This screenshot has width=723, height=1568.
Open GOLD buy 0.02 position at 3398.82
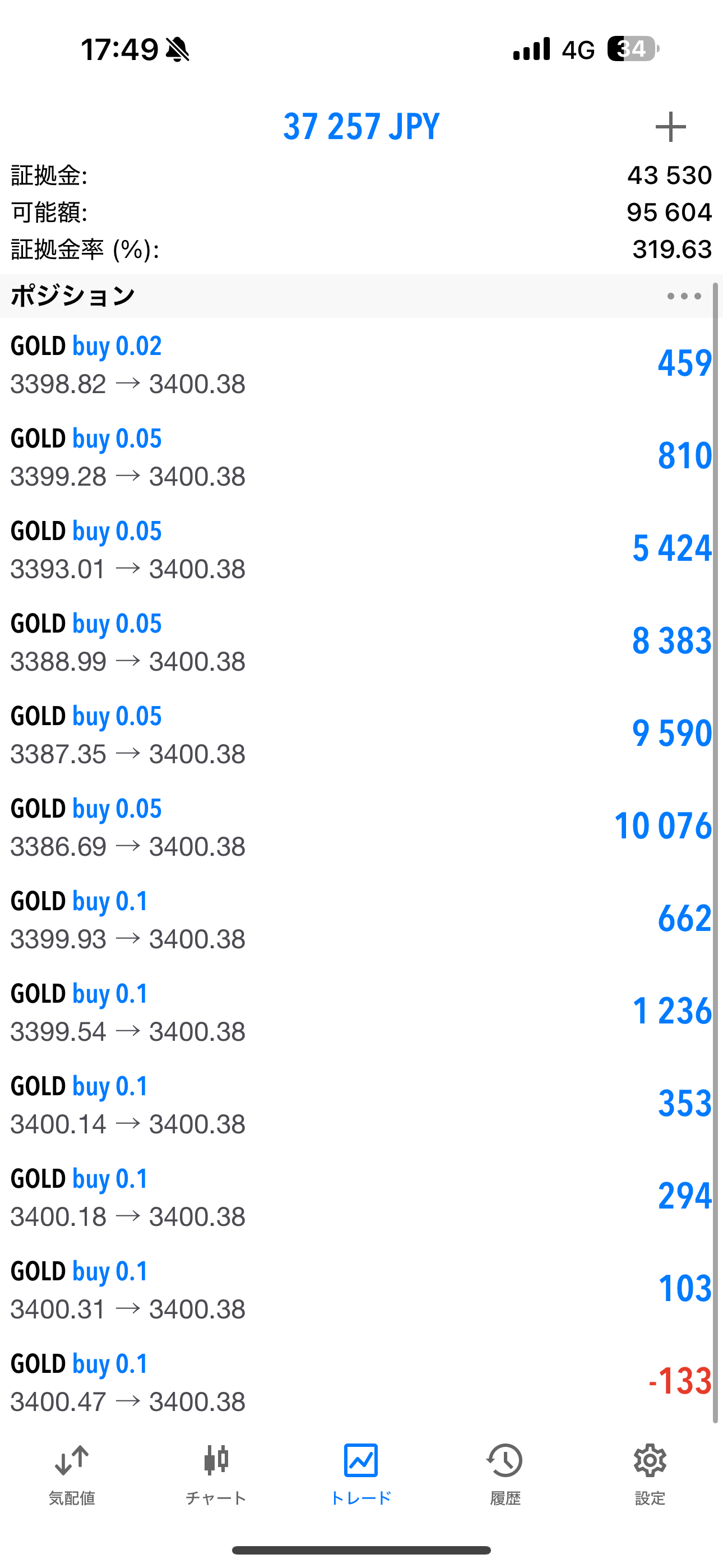pos(361,364)
